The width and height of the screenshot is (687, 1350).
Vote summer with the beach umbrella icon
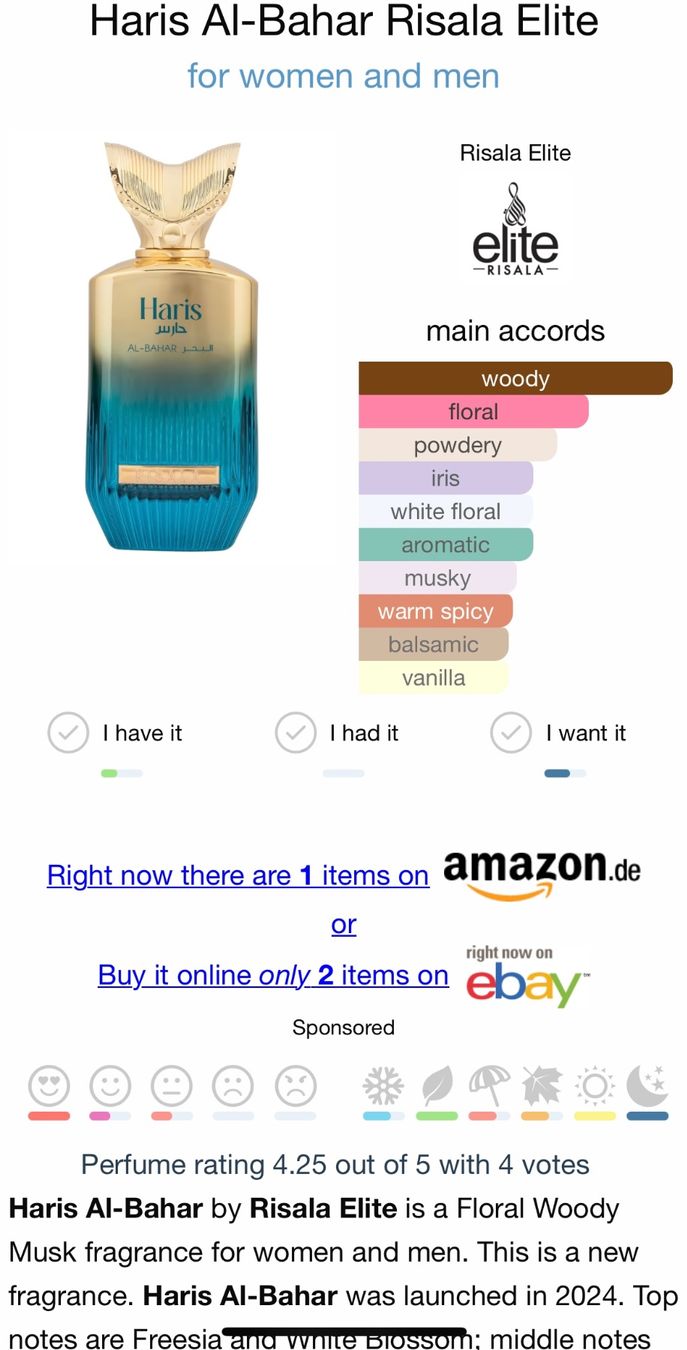coord(489,1085)
